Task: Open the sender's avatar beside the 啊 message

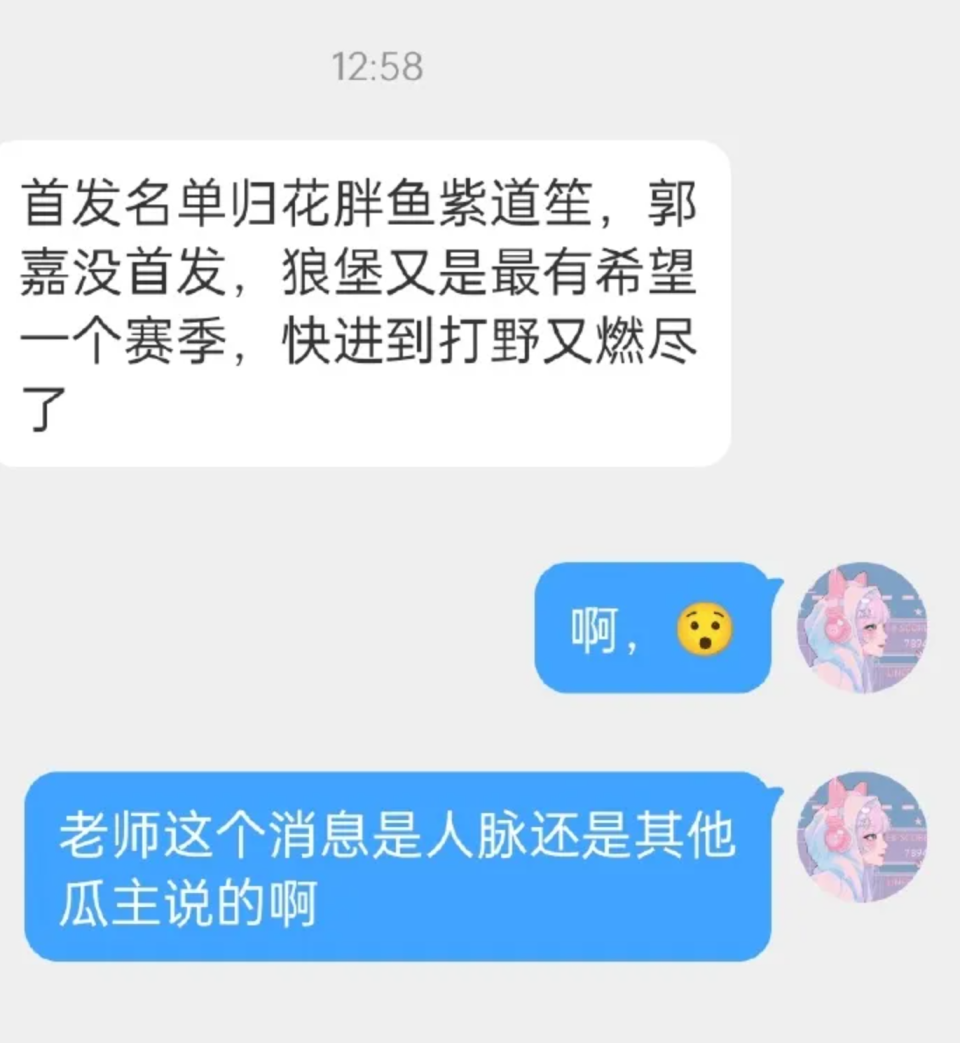Action: [862, 628]
